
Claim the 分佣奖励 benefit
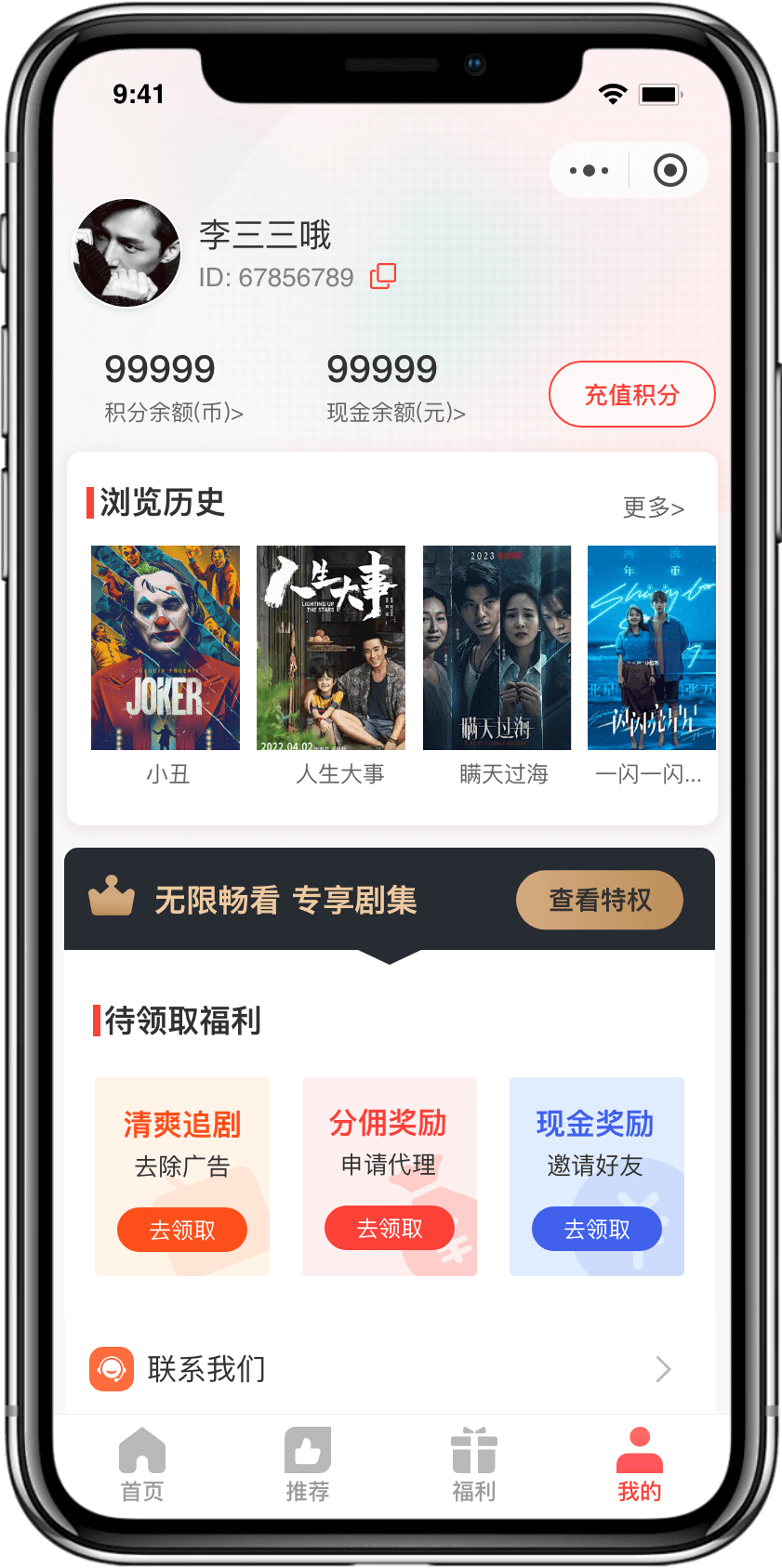tap(390, 1229)
